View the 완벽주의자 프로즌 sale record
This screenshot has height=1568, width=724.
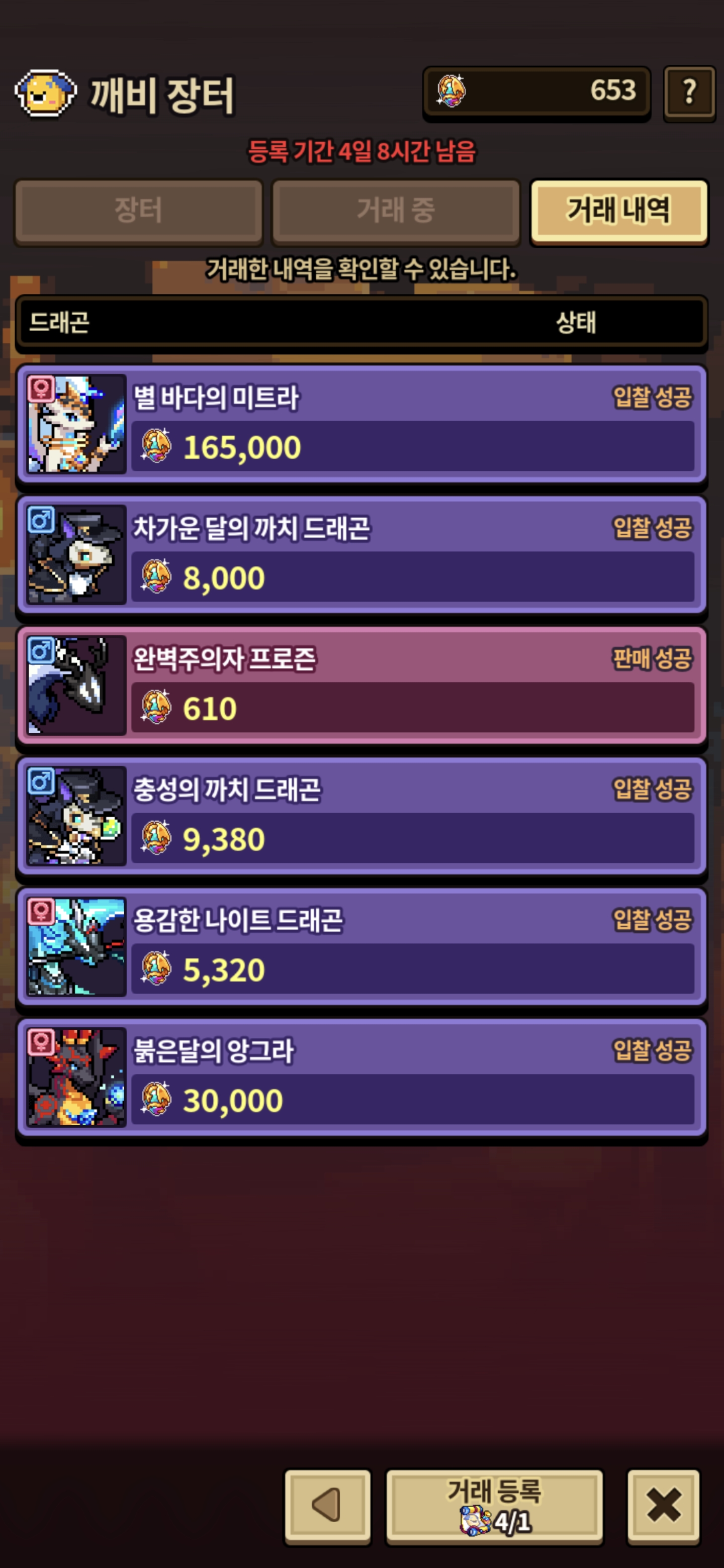(x=361, y=685)
